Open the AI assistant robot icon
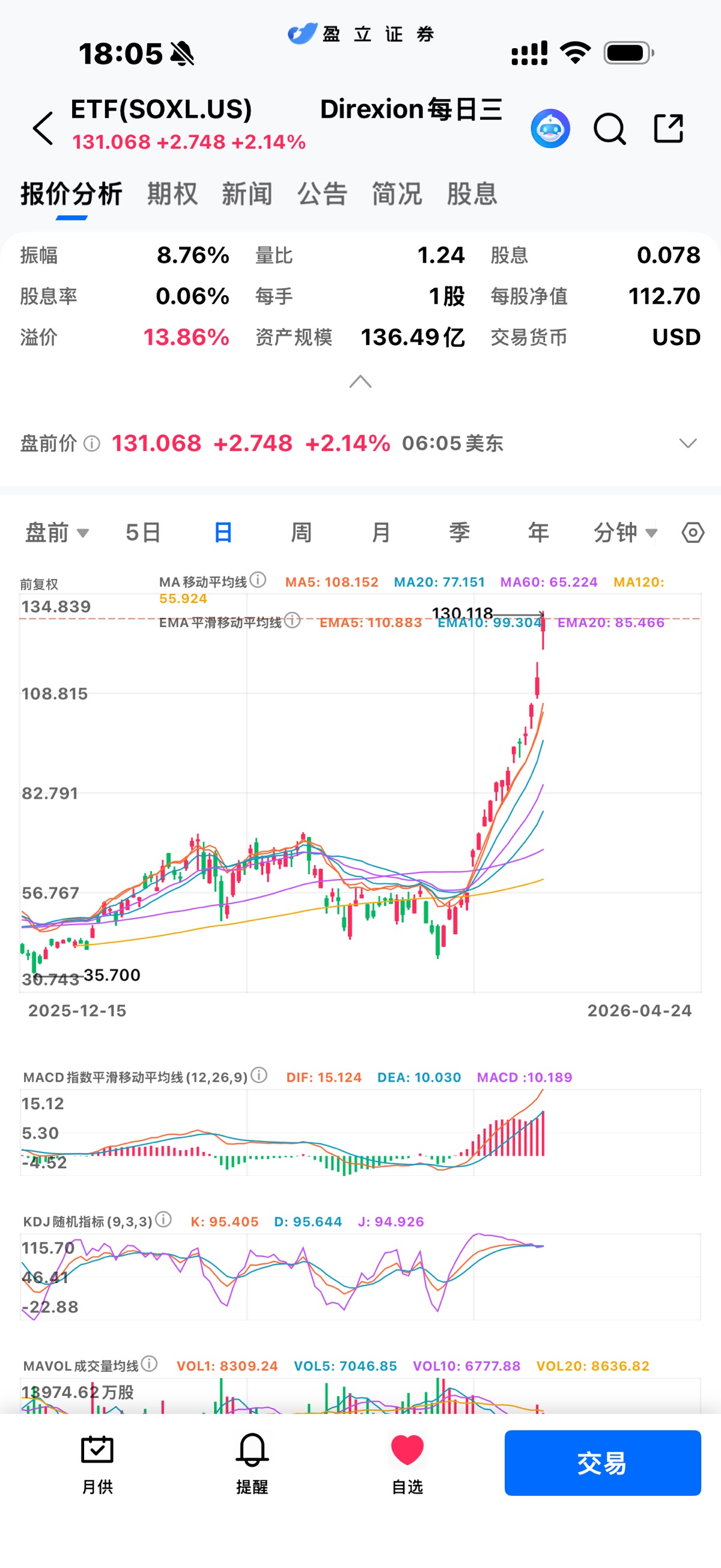Screen dimensions: 721x1568 [550, 129]
